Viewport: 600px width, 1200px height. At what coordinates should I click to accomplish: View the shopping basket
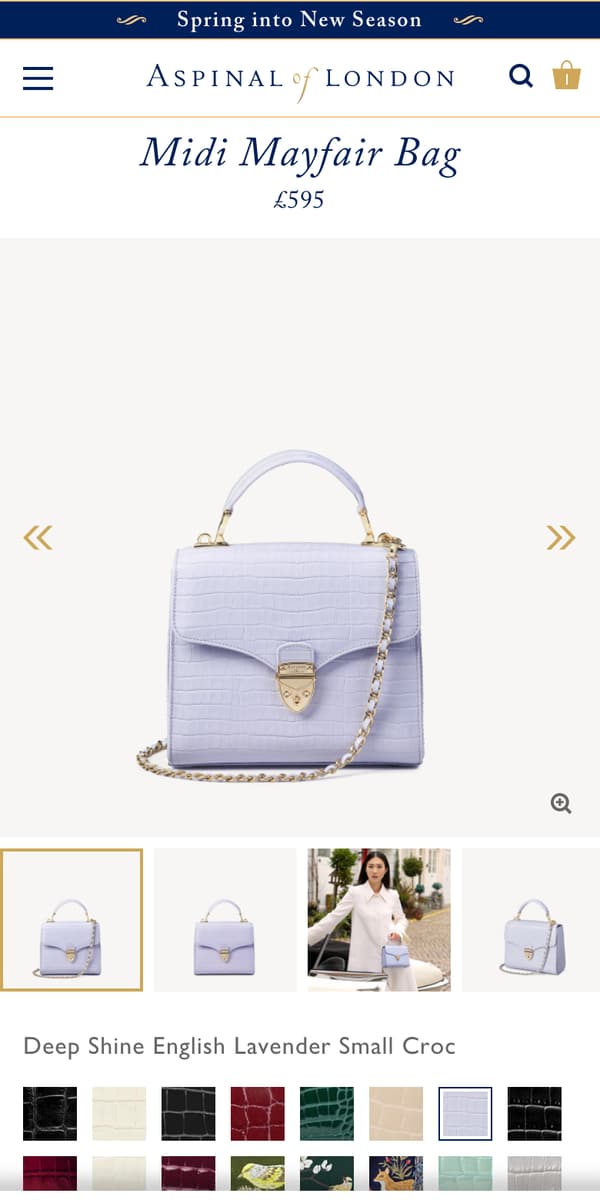coord(566,76)
